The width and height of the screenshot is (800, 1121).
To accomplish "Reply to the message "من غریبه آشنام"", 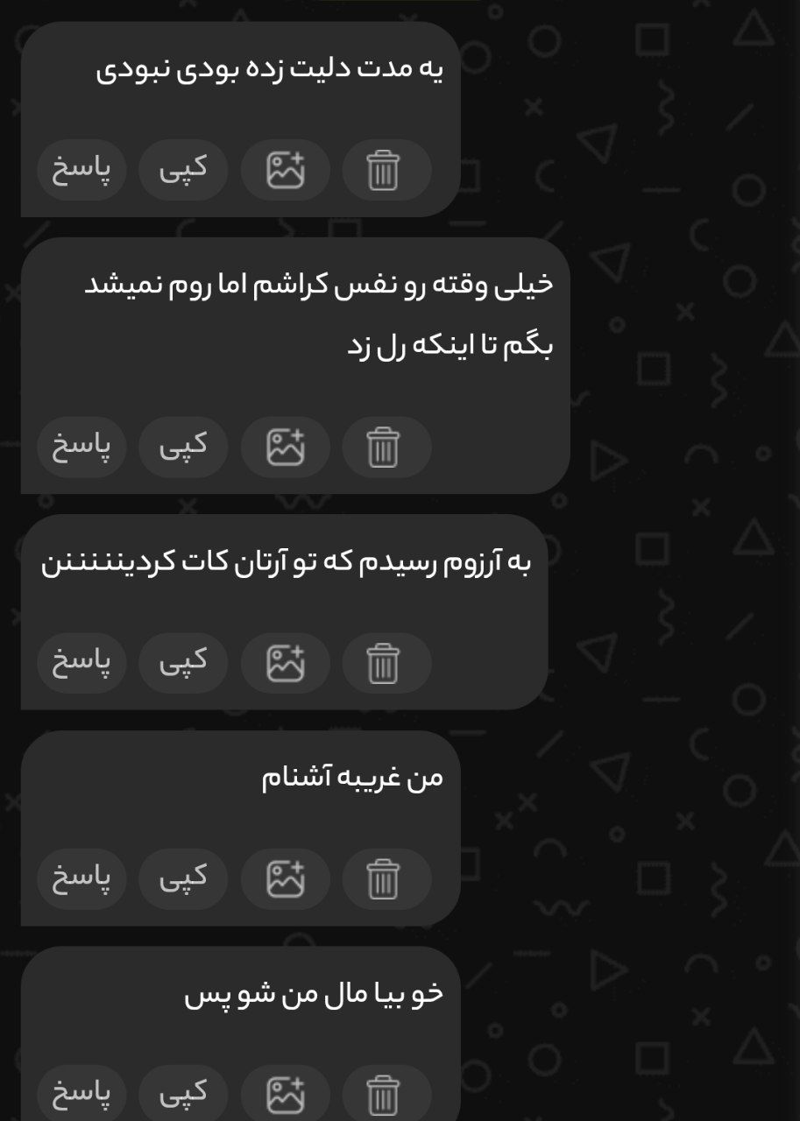I will 82,879.
